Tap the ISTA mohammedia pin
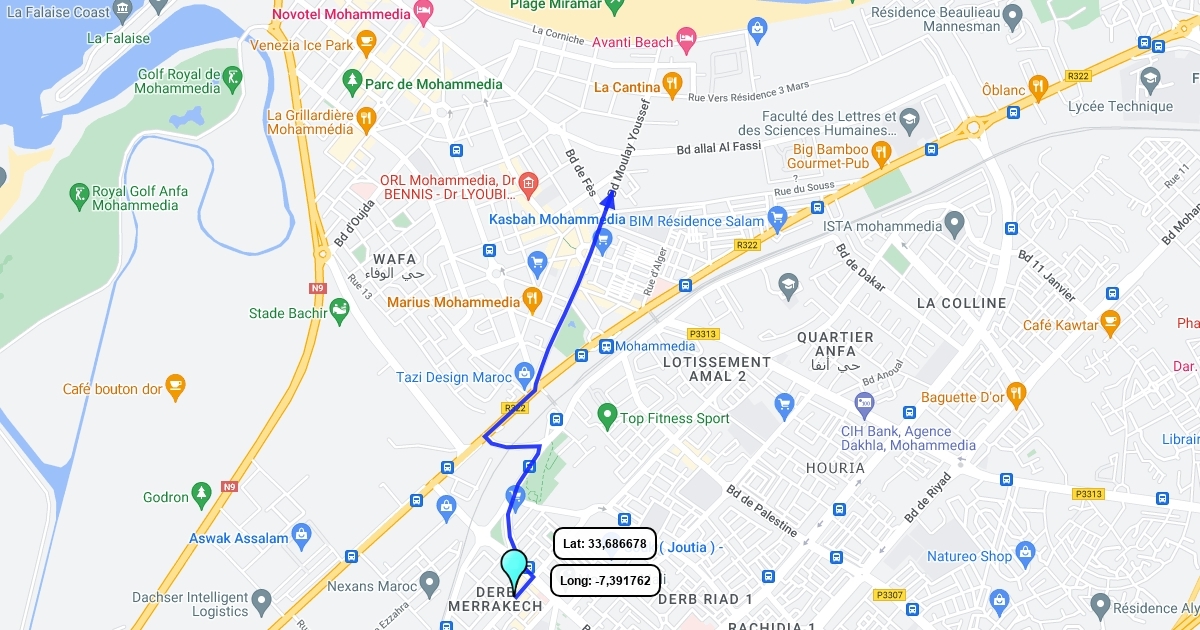This screenshot has height=630, width=1200. coord(954,222)
